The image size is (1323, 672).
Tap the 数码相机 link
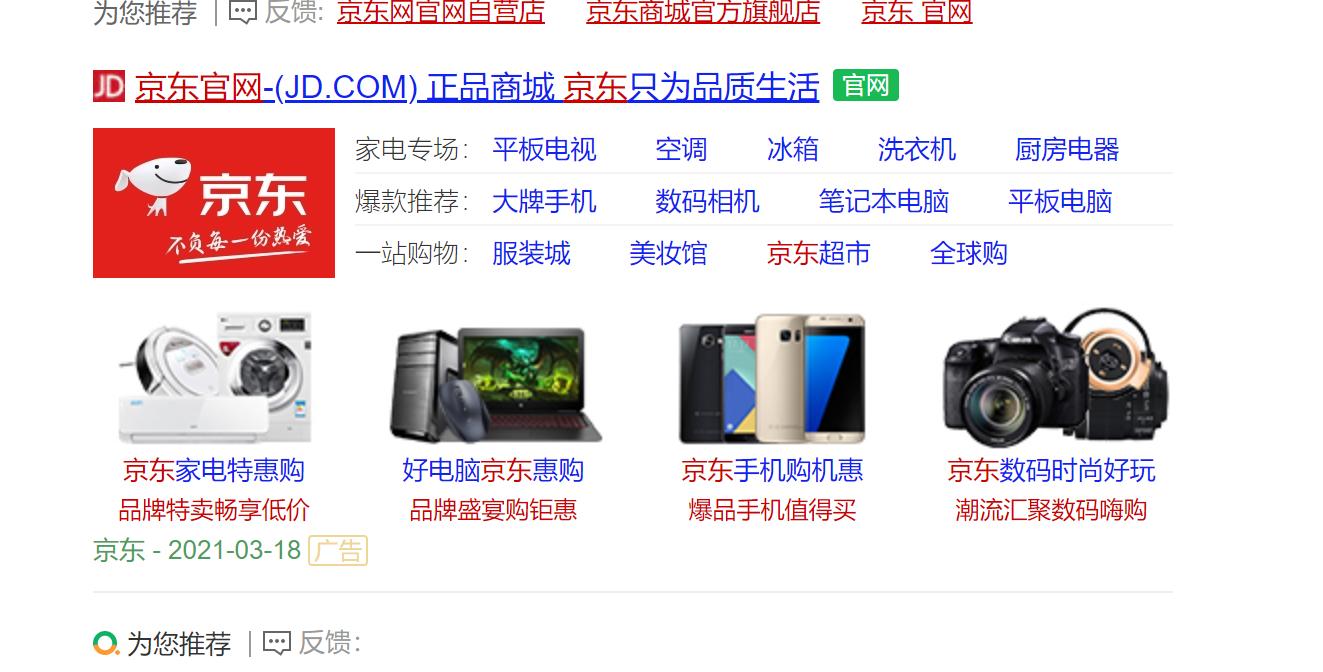point(707,202)
